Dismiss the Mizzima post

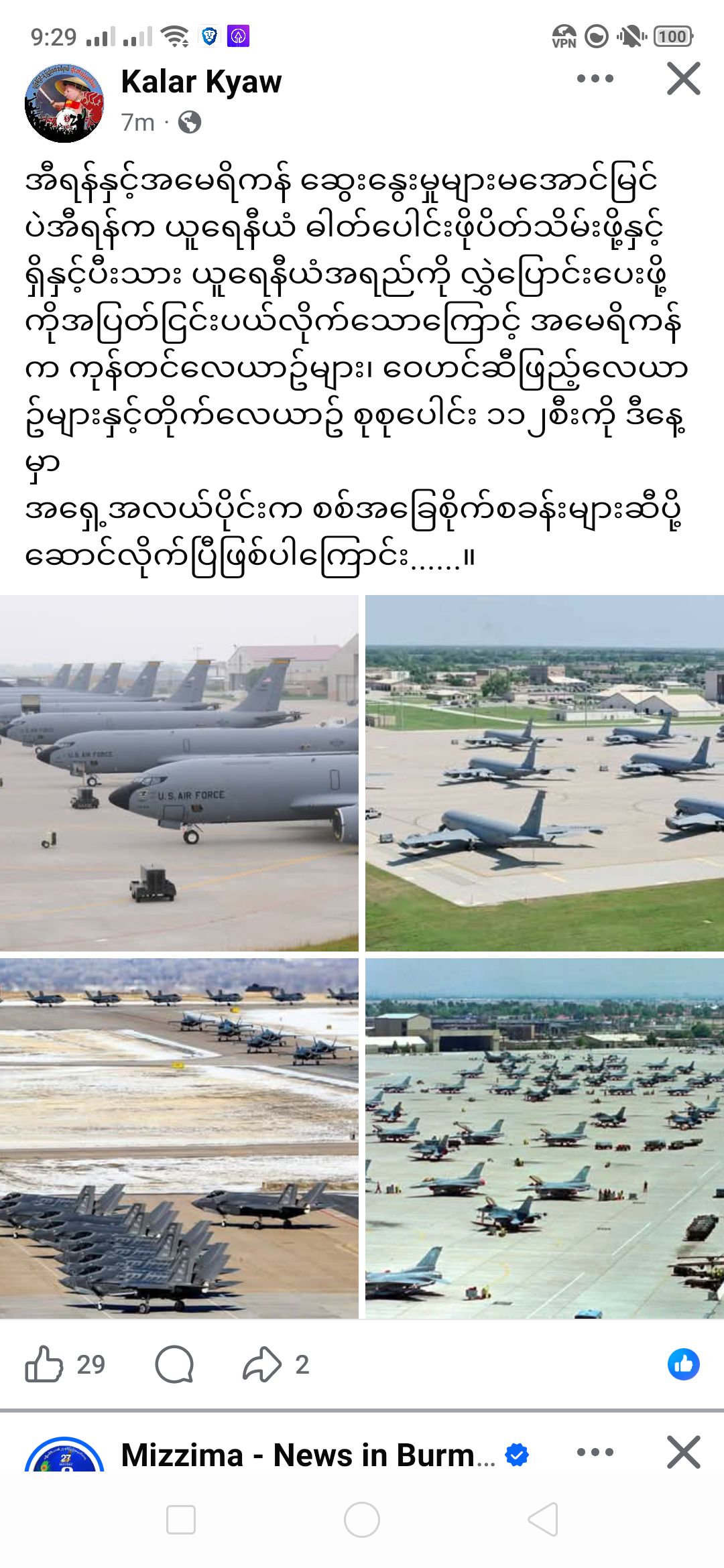tap(683, 1453)
